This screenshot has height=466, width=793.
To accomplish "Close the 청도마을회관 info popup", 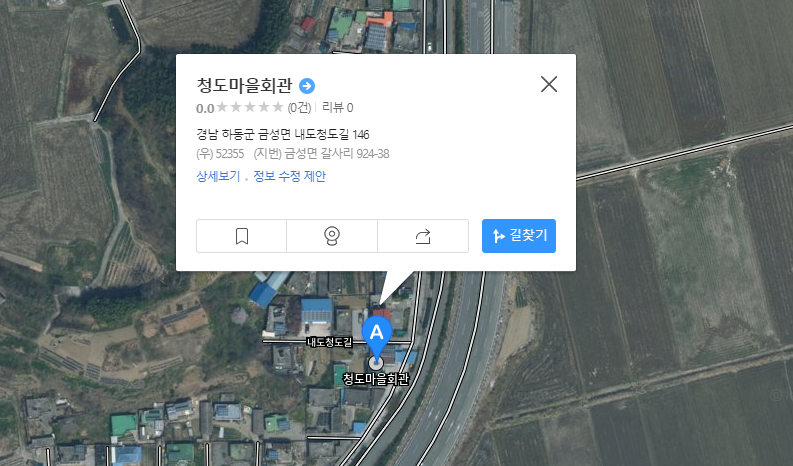I will click(548, 84).
